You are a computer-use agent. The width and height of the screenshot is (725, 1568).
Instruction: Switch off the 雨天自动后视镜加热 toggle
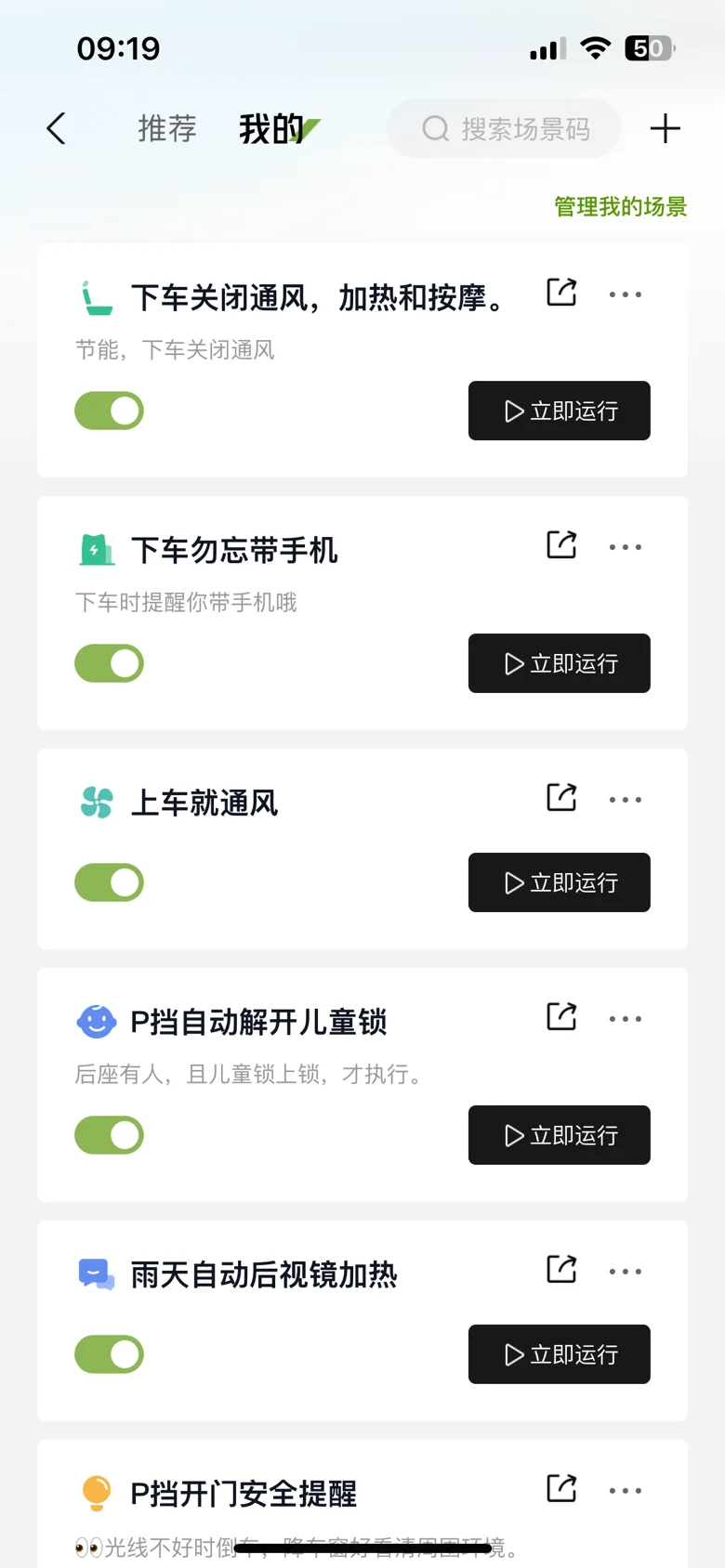(x=110, y=1354)
